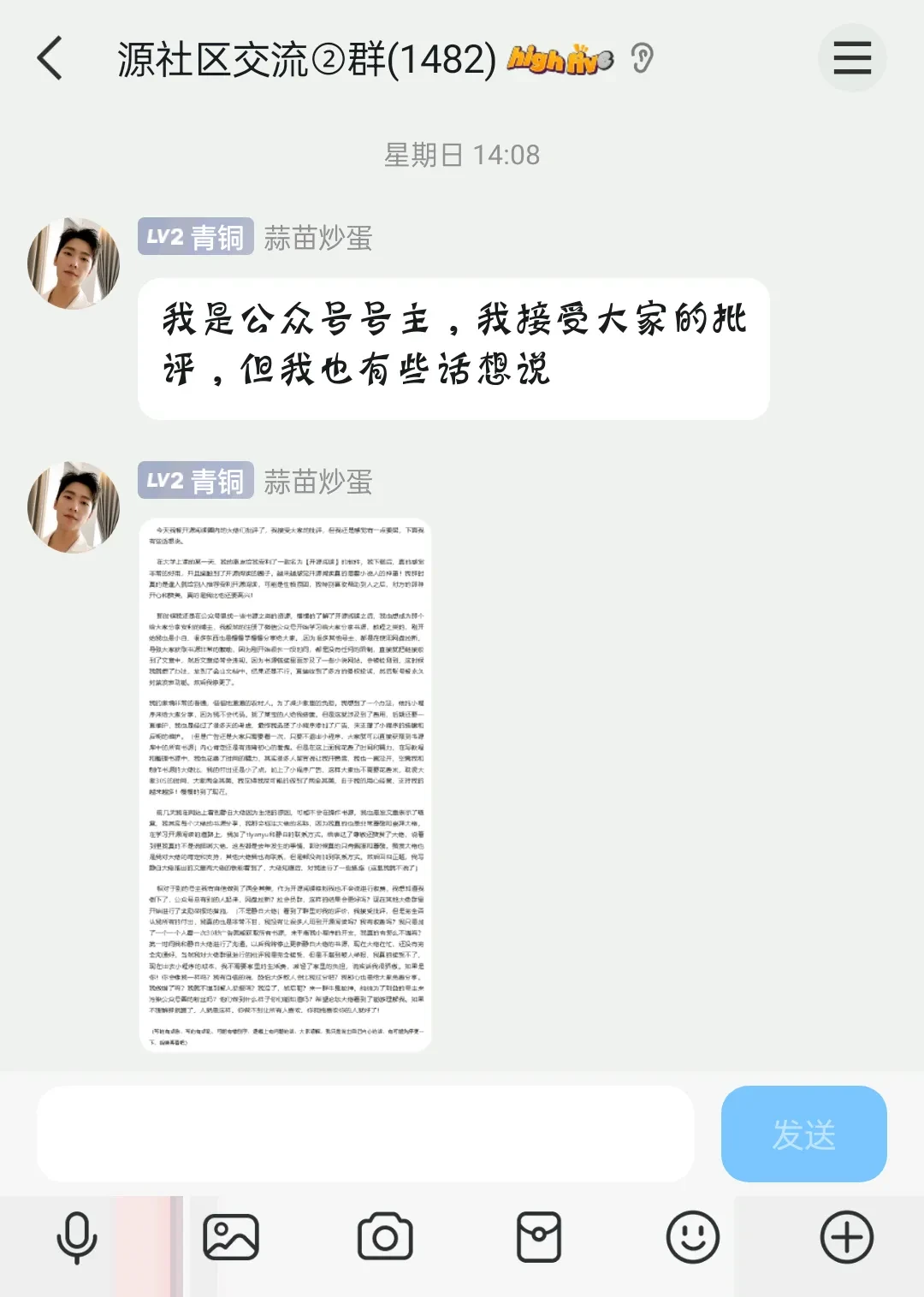The width and height of the screenshot is (924, 1297).
Task: Tap 蒜苗炒蛋's avatar beside the image message
Action: pyautogui.click(x=74, y=506)
